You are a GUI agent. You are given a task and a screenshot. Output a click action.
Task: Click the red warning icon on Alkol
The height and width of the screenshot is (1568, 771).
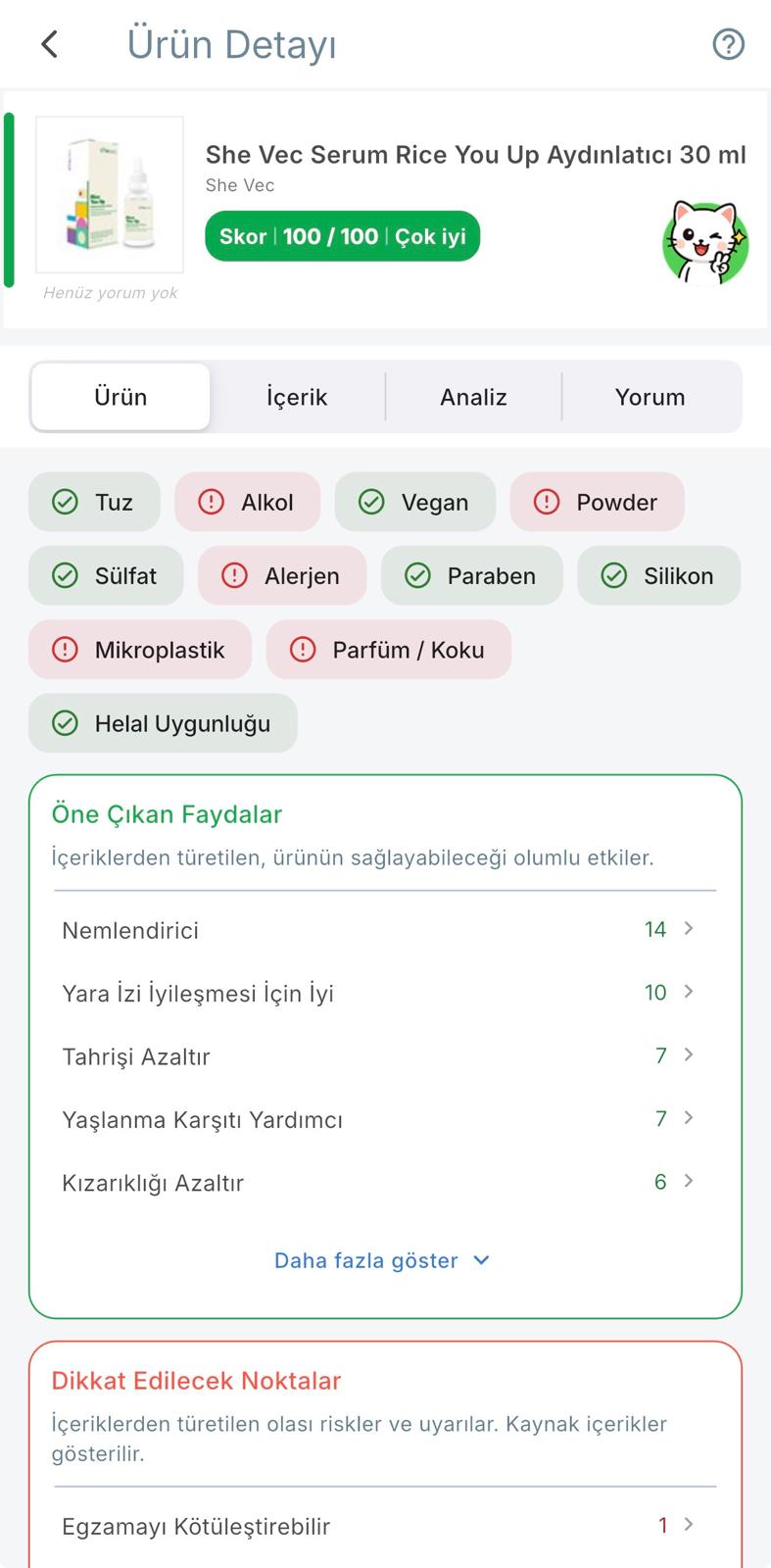[x=209, y=502]
